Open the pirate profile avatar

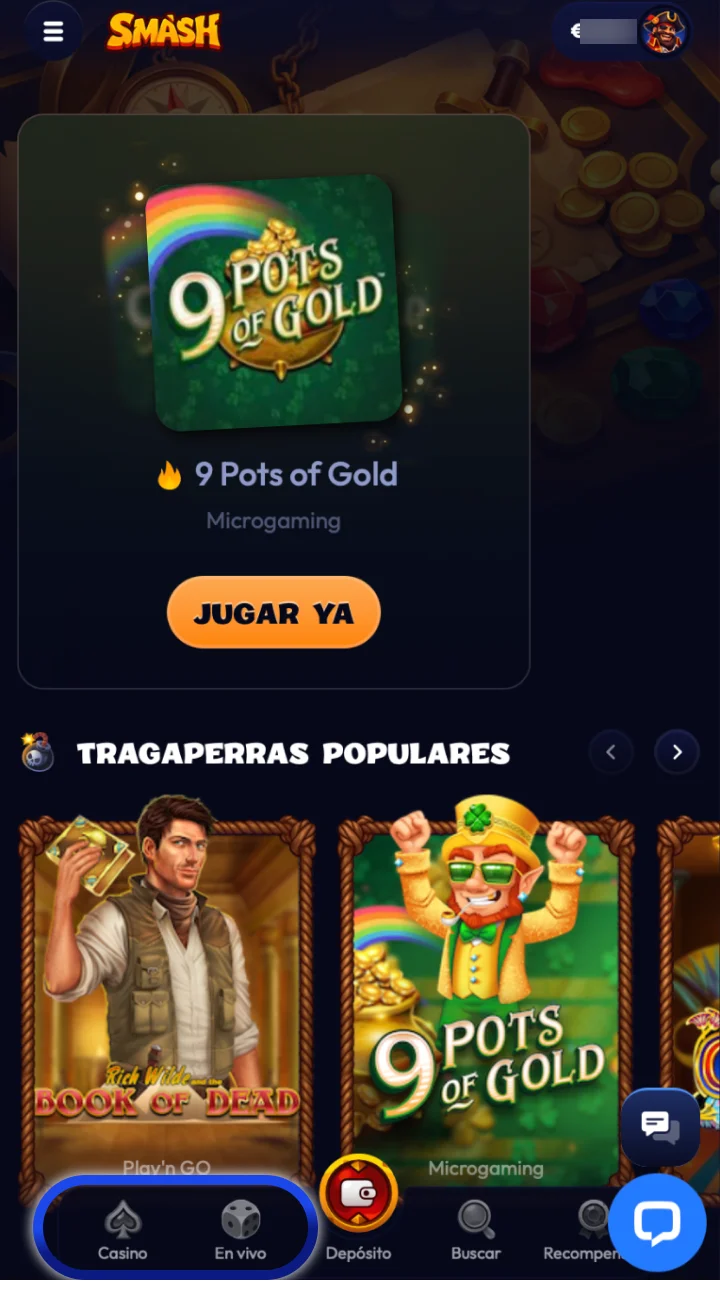pos(665,32)
